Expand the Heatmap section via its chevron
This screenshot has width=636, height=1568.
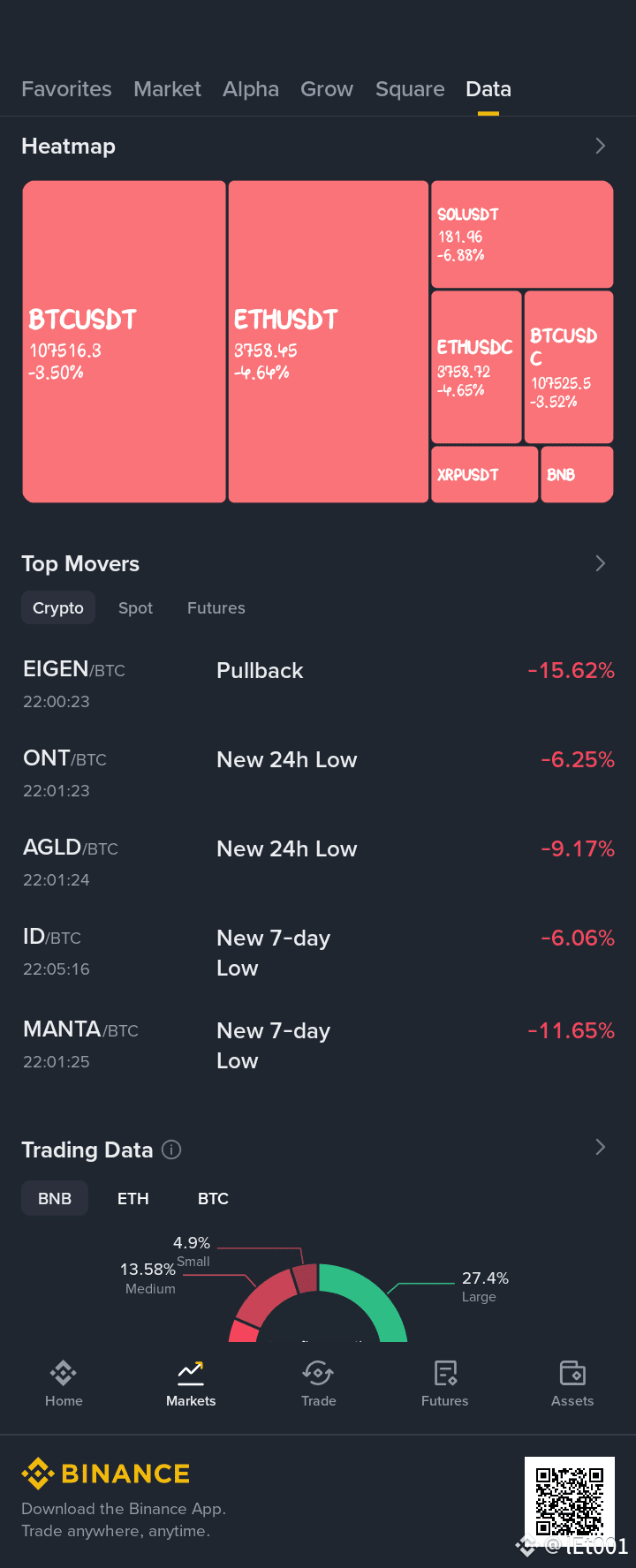coord(601,146)
